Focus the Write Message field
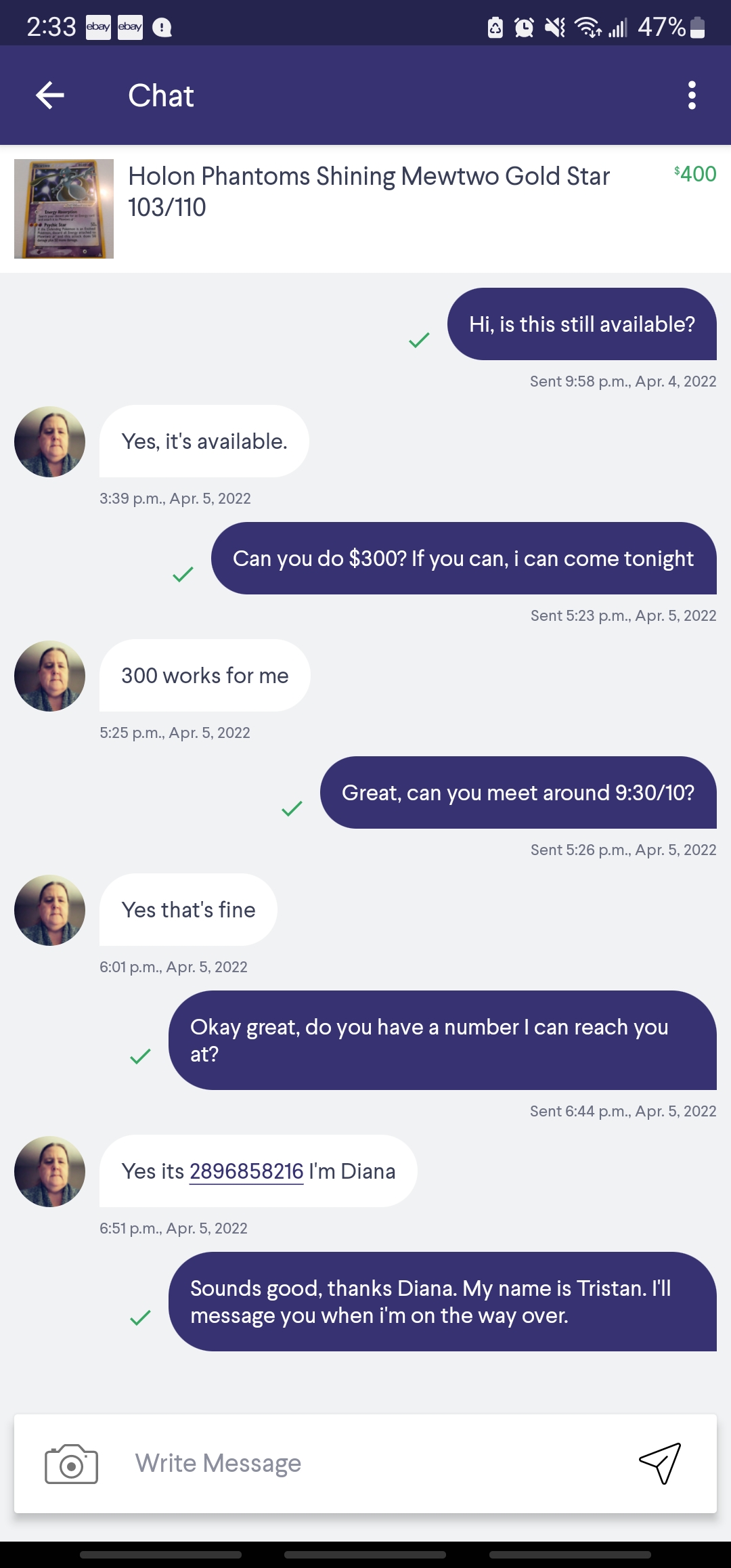The height and width of the screenshot is (1568, 731). coord(365,1464)
